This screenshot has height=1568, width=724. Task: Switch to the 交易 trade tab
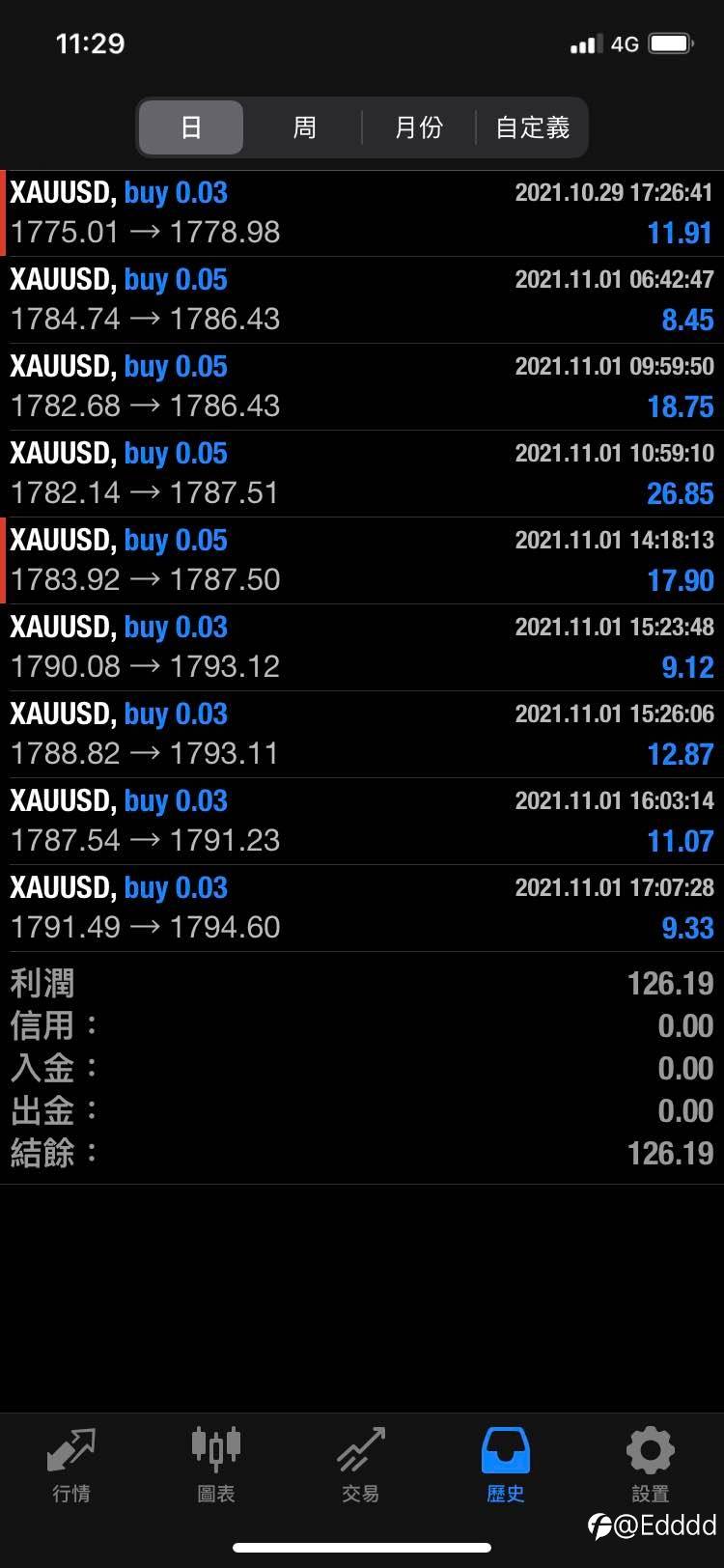360,1465
